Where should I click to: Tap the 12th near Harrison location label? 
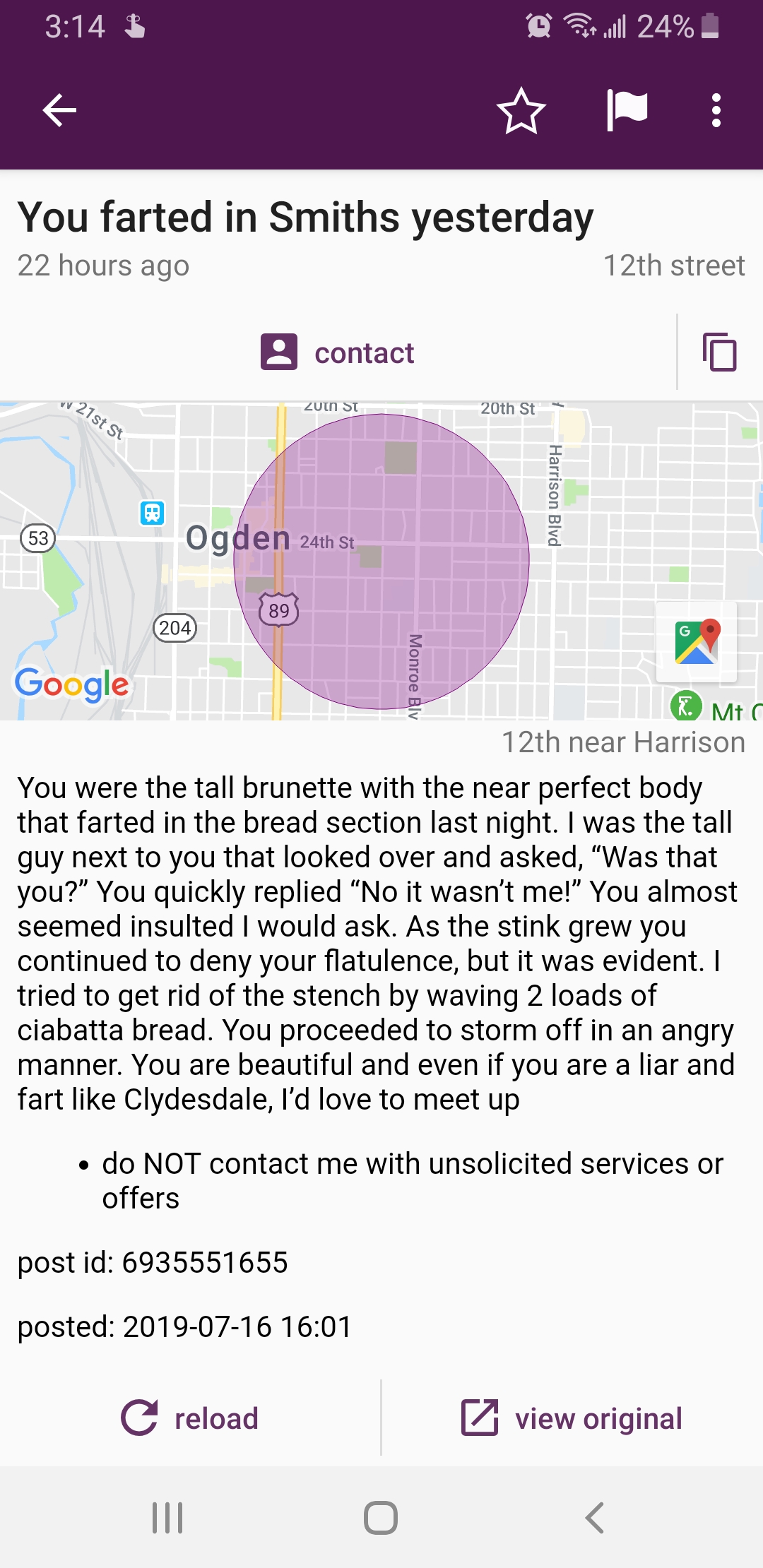point(624,742)
